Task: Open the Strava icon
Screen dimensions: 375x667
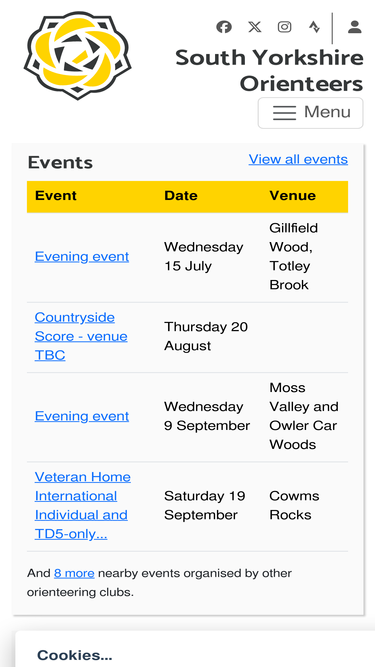Action: click(314, 27)
